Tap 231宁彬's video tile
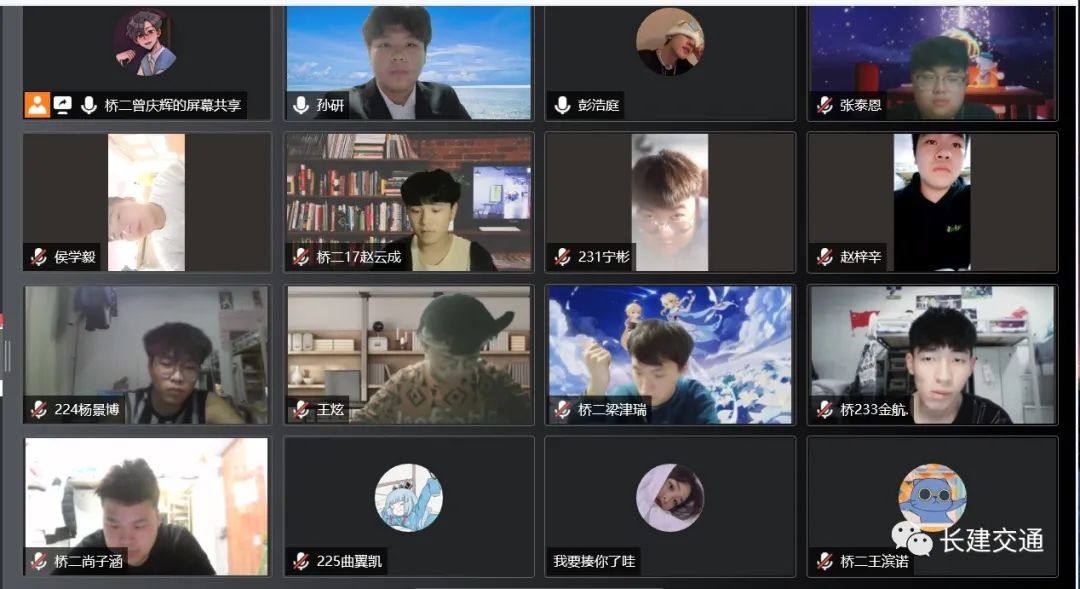The image size is (1080, 589). click(x=670, y=202)
